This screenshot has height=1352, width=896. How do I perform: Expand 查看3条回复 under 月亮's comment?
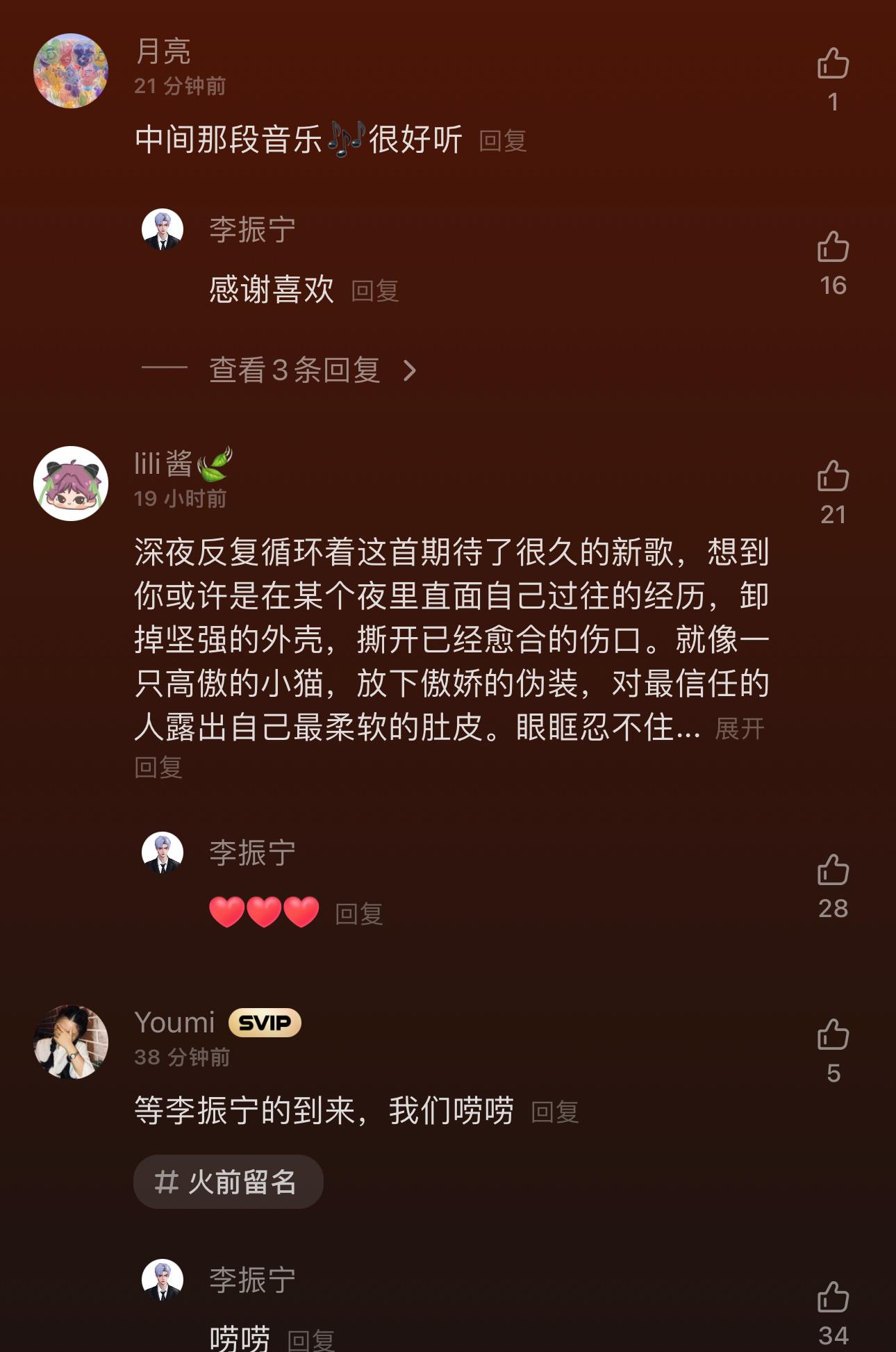click(x=313, y=370)
